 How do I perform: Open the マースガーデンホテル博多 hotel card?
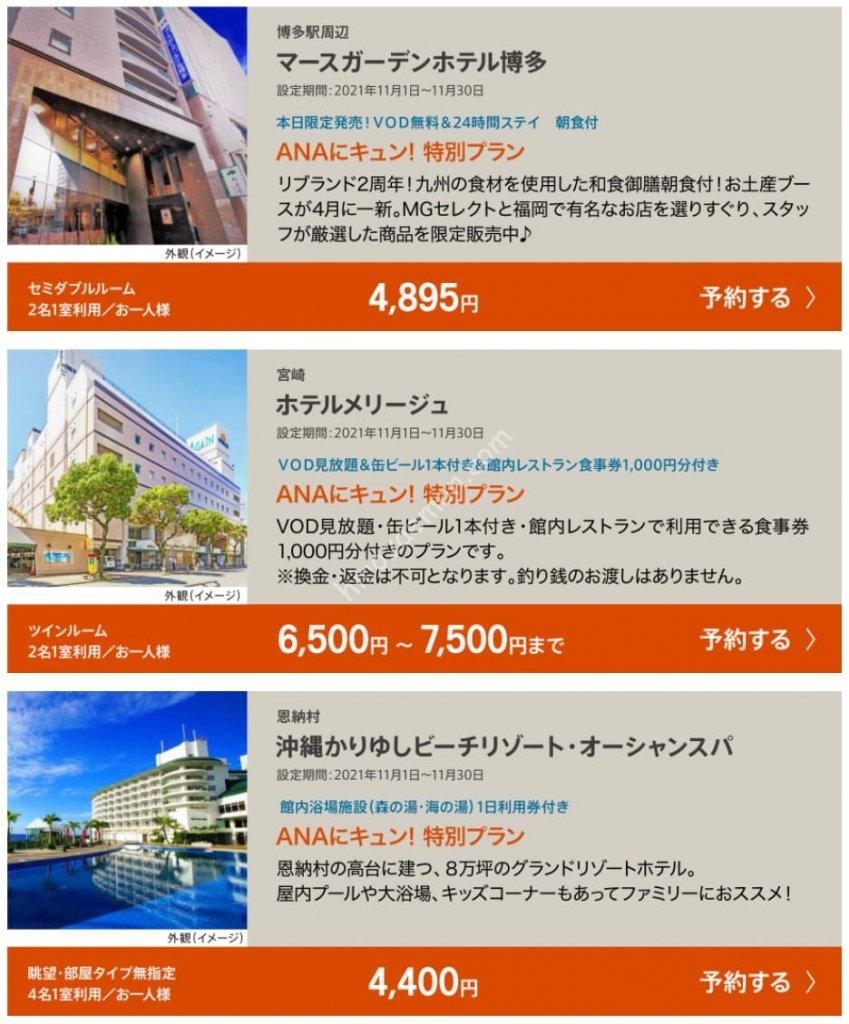pyautogui.click(x=412, y=63)
